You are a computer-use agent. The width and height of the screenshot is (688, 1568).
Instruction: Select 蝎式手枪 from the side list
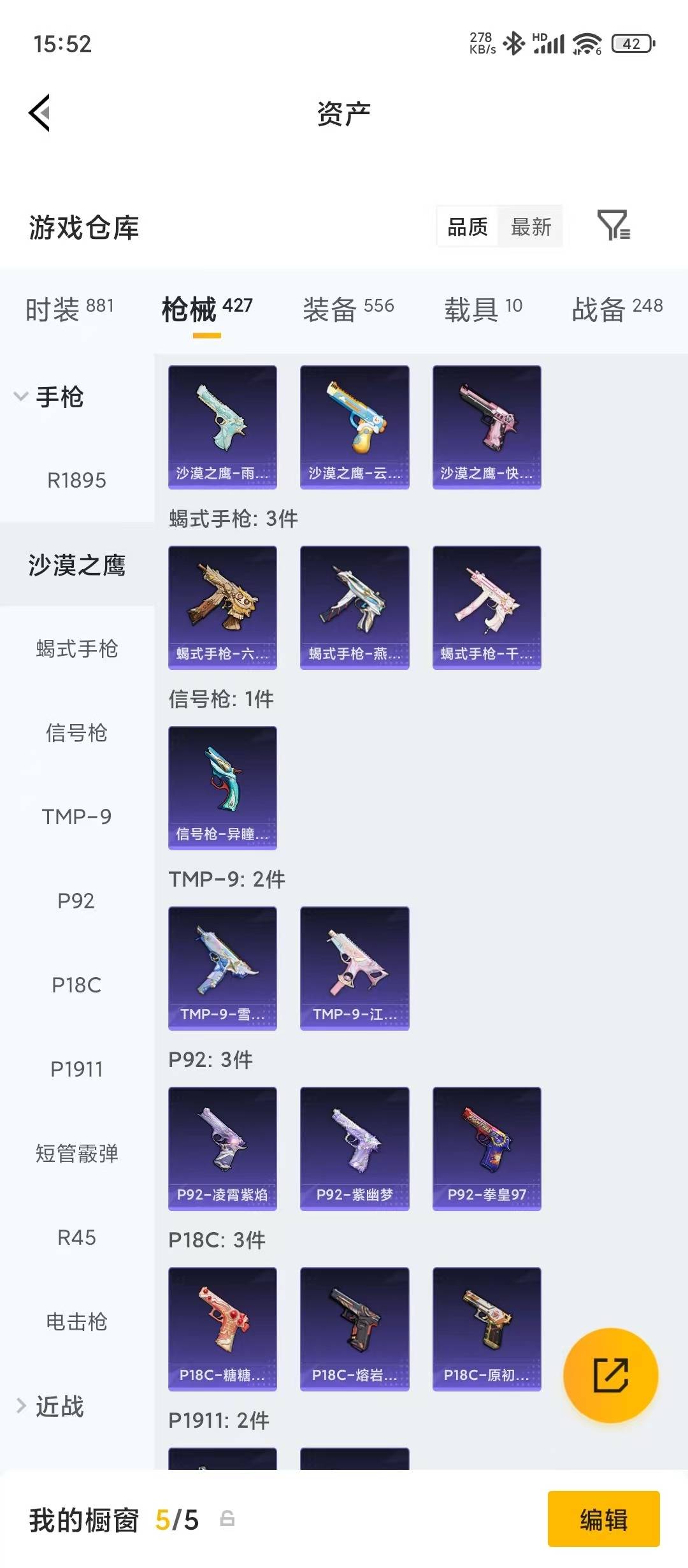click(76, 650)
